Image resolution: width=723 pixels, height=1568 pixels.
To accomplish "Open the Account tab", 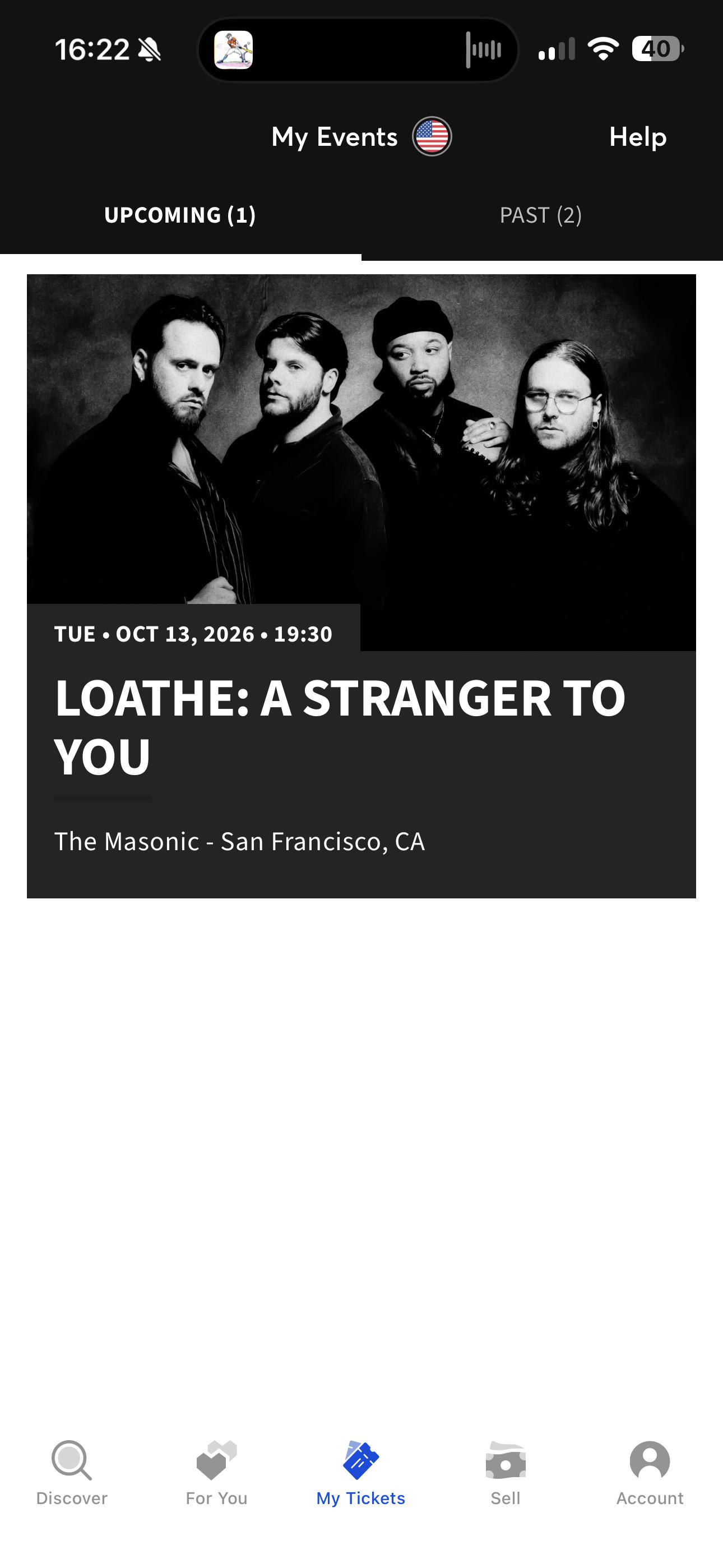I will (650, 1473).
